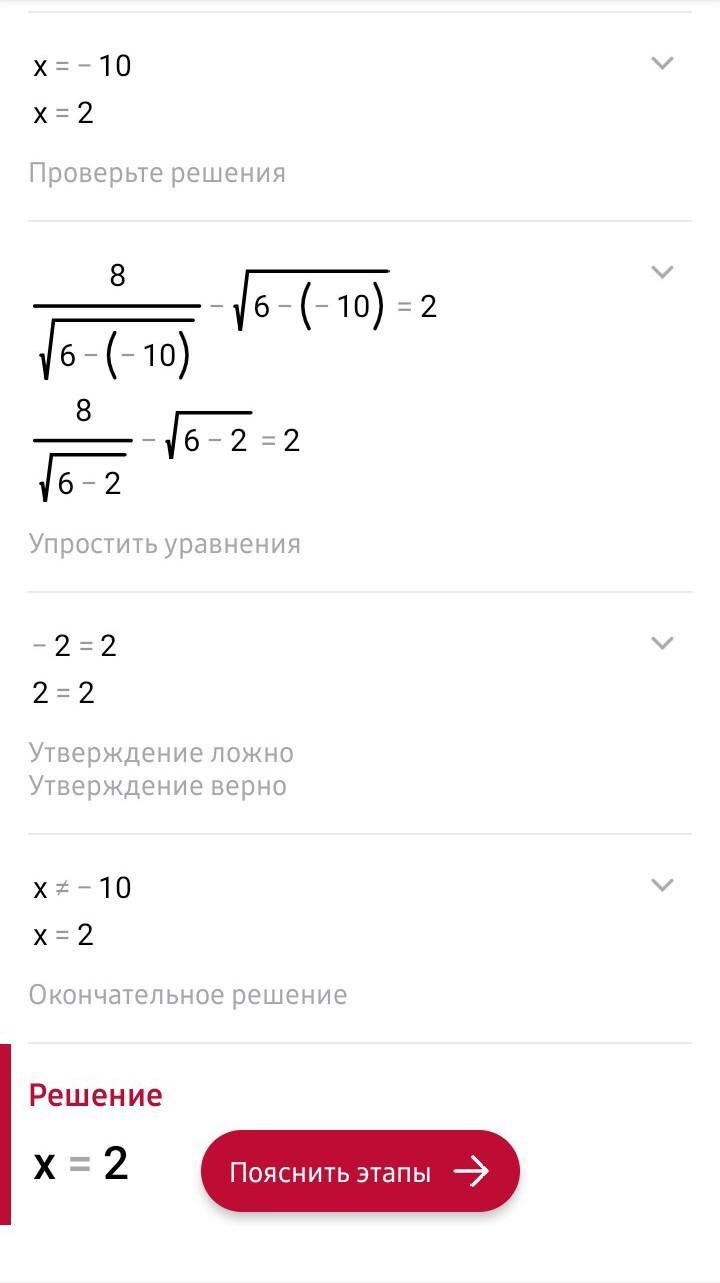The image size is (720, 1283).
Task: Tap the Пояснить этапы button
Action: [x=360, y=1171]
